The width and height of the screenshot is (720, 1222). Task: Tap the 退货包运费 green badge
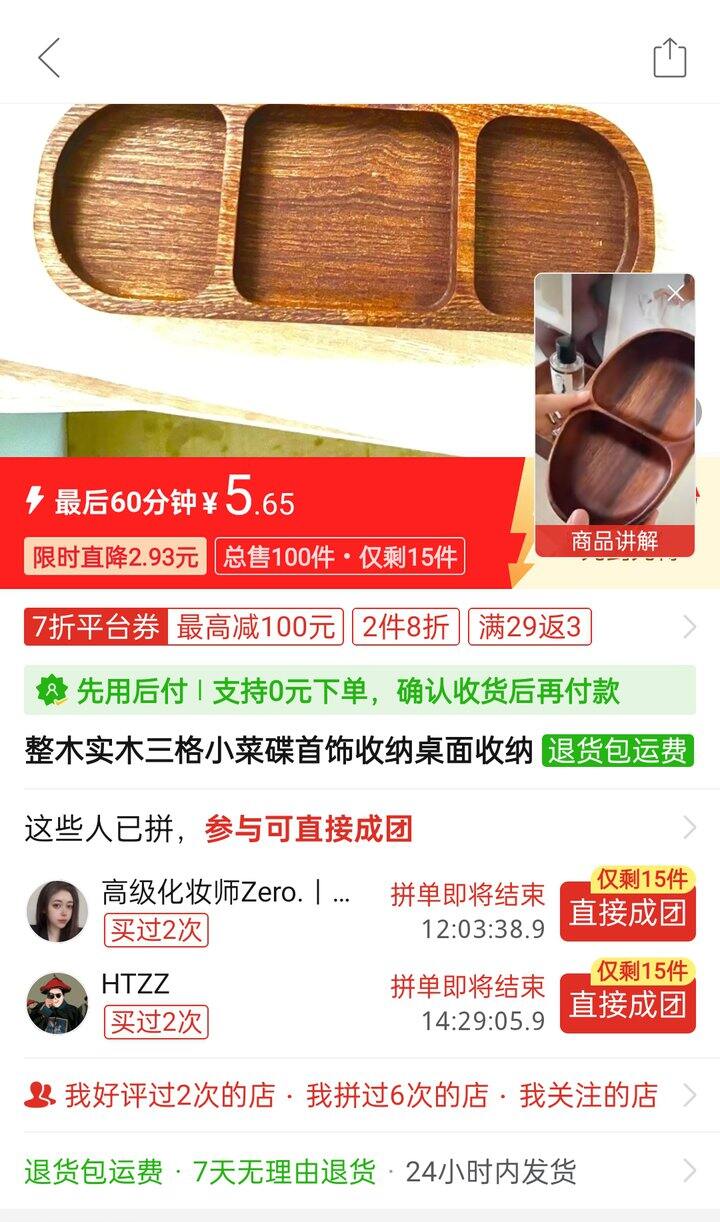point(617,751)
